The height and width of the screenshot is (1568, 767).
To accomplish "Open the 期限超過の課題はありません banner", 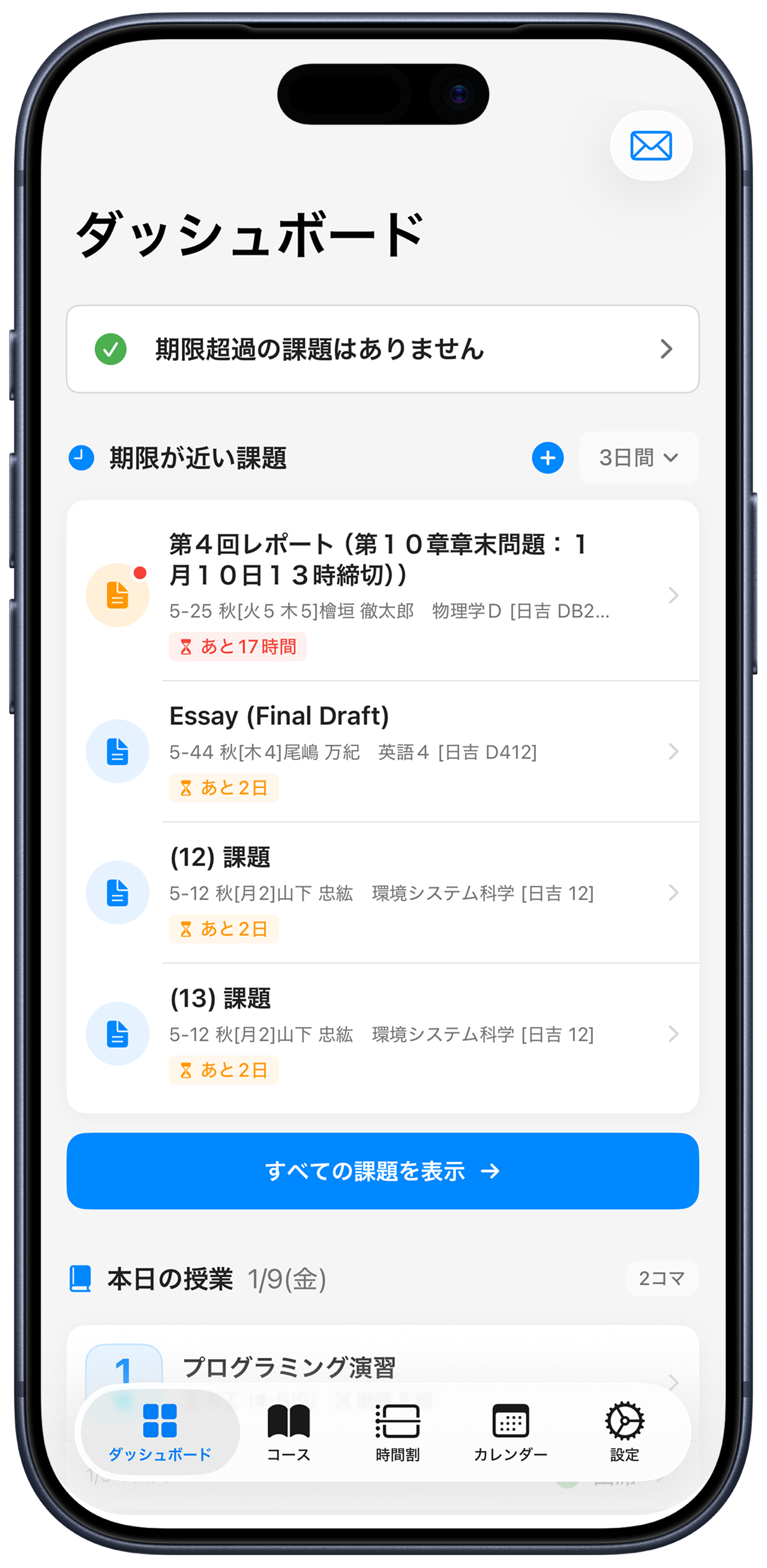I will 382,349.
